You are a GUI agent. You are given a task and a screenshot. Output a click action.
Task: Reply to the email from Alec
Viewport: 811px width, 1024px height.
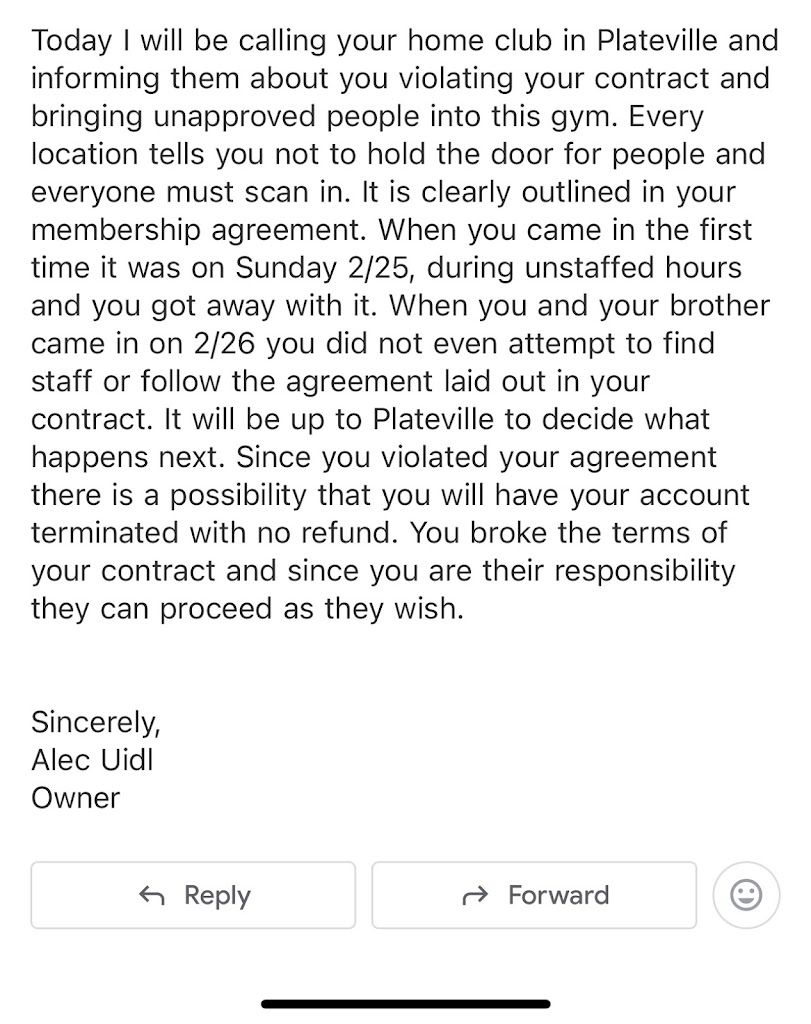tap(193, 895)
